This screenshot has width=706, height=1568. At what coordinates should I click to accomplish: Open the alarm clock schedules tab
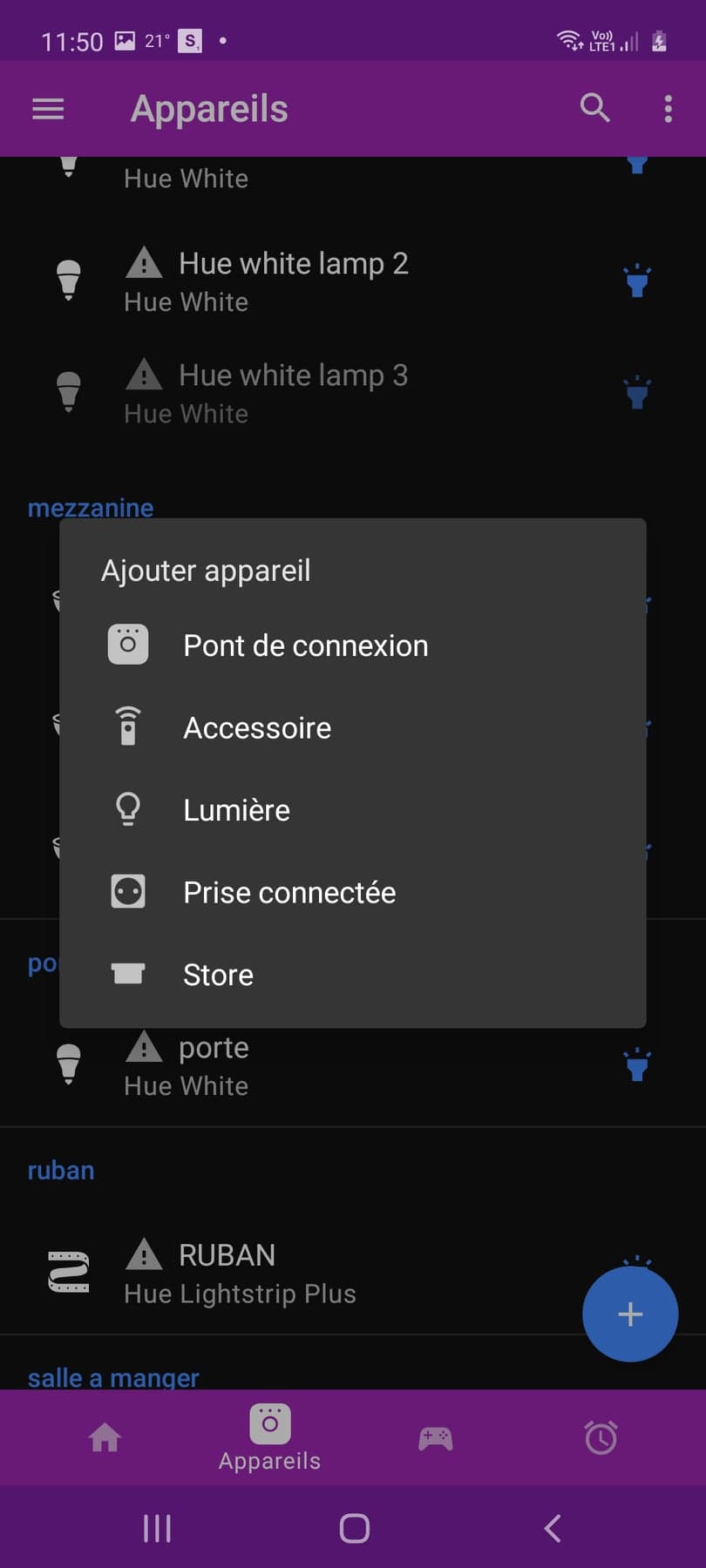coord(601,1437)
